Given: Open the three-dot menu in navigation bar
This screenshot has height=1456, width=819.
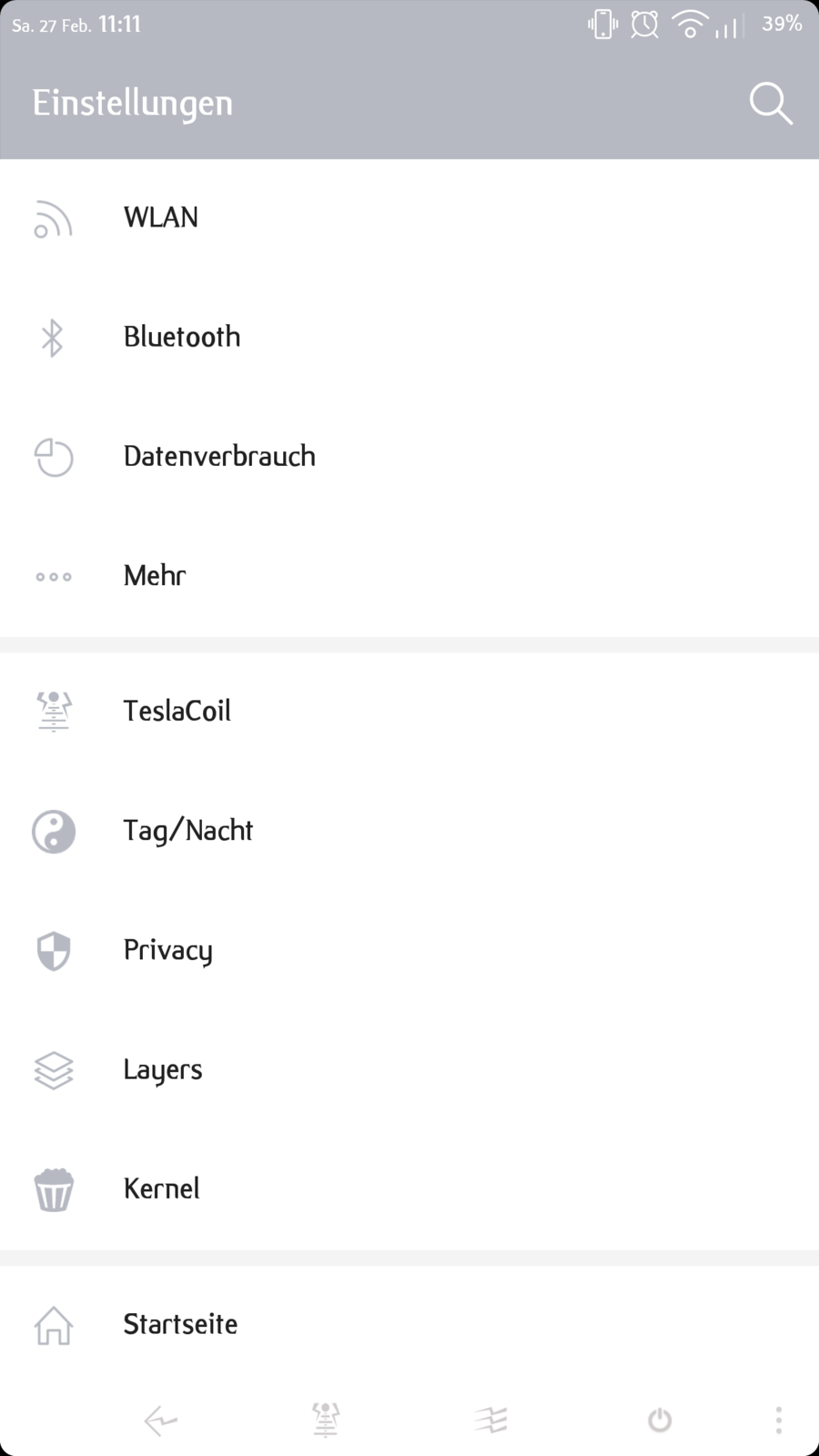Looking at the screenshot, I should pos(778,1420).
